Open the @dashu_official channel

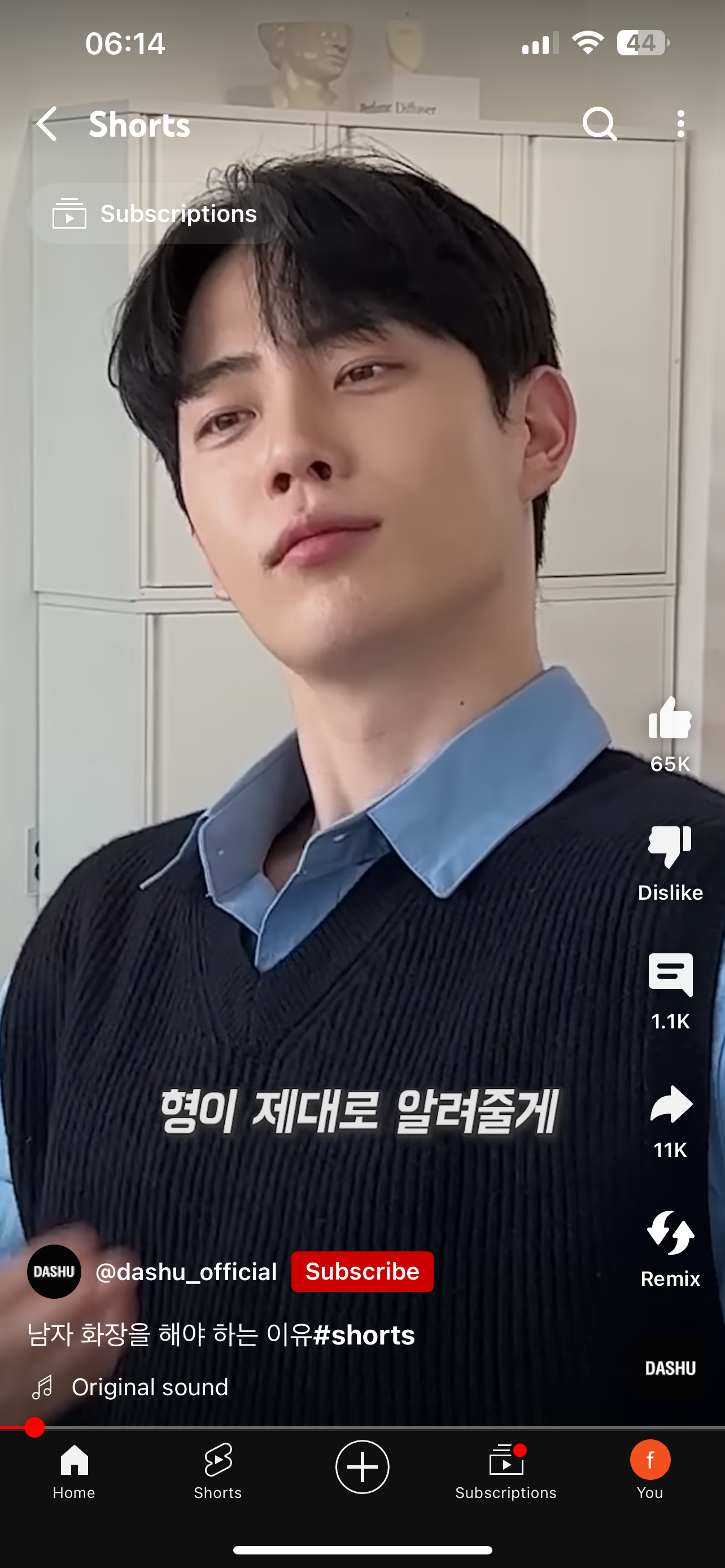click(x=186, y=1272)
